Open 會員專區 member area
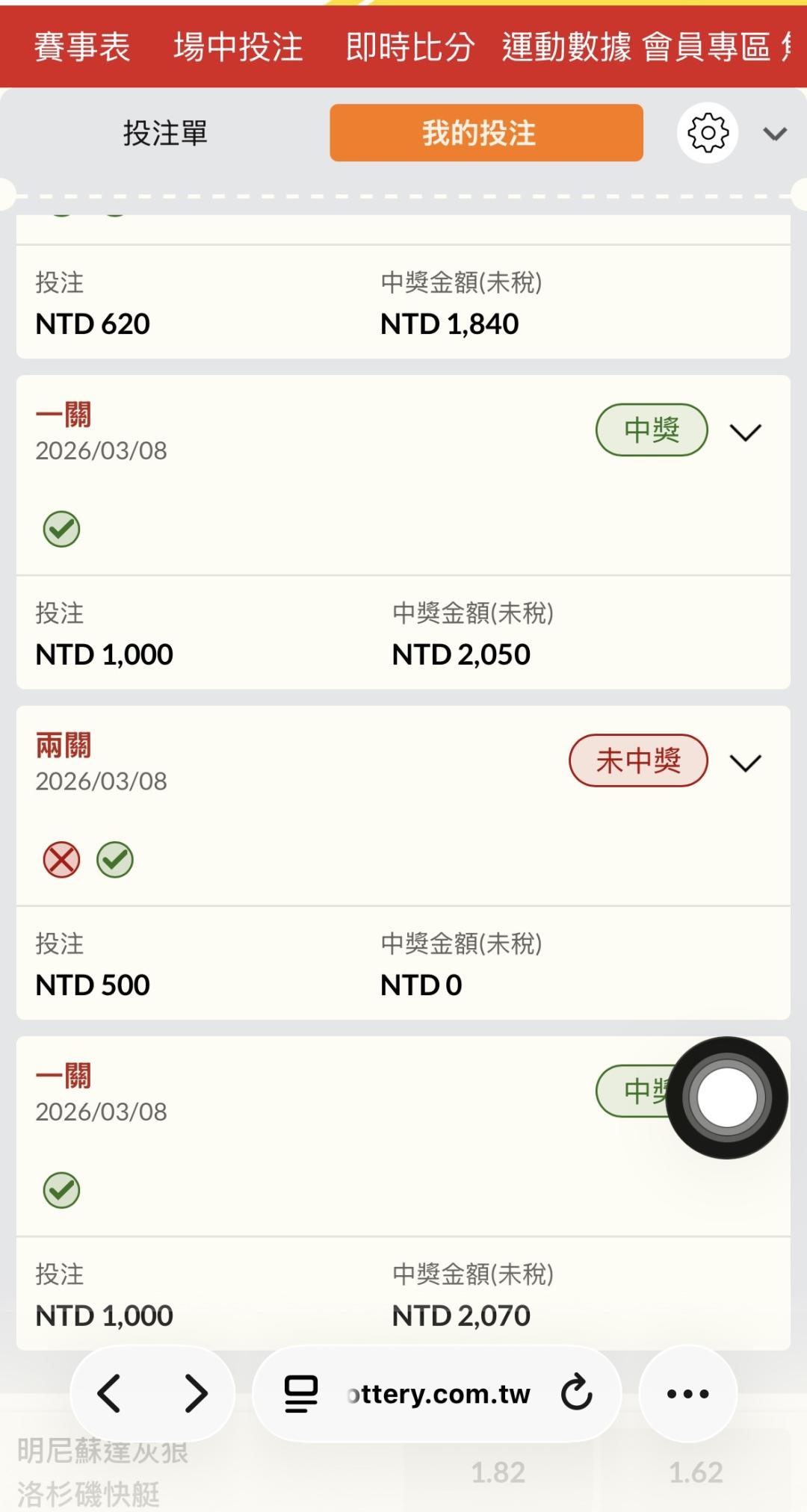The image size is (807, 1512). click(706, 47)
